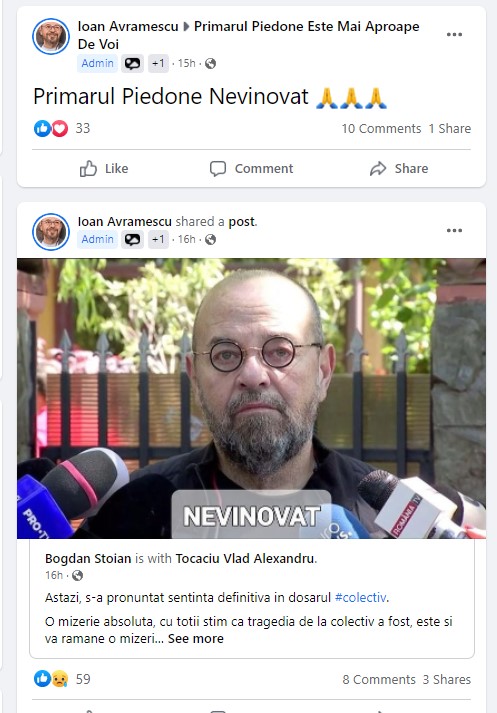
Task: View reactions count 33 on first post
Action: pos(83,128)
